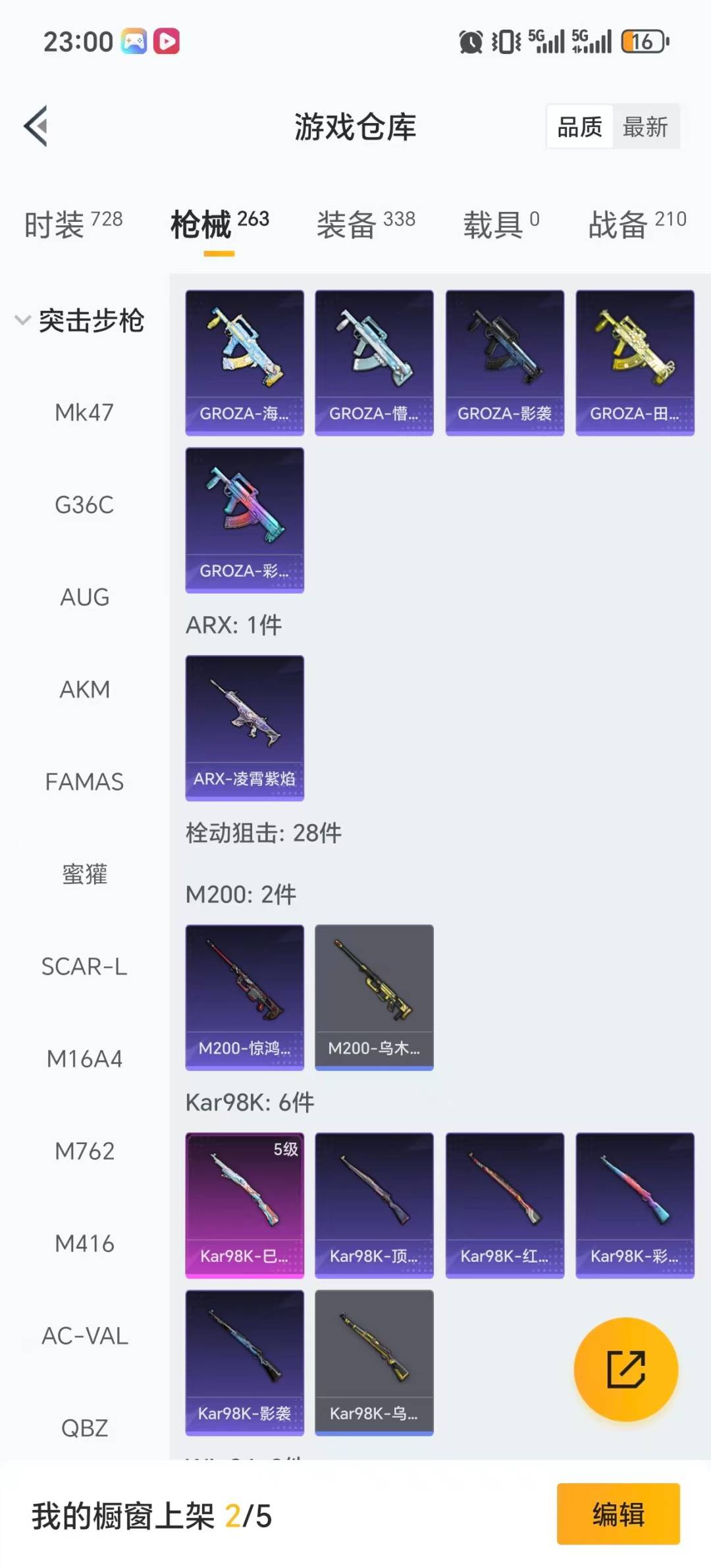Screen dimensions: 711x1568
Task: Tap the orange share floating button
Action: coord(625,1369)
